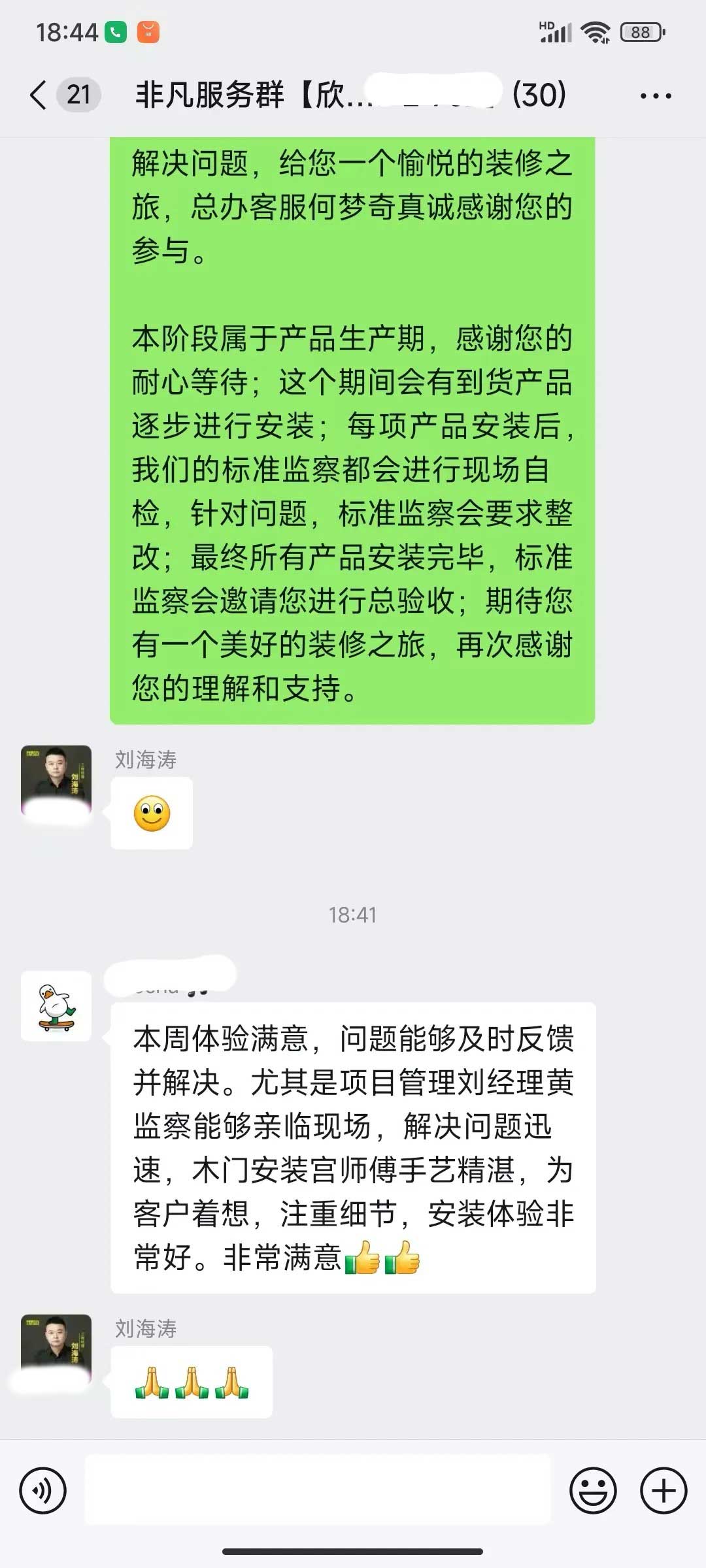Open the plus attachment menu

click(x=664, y=1491)
